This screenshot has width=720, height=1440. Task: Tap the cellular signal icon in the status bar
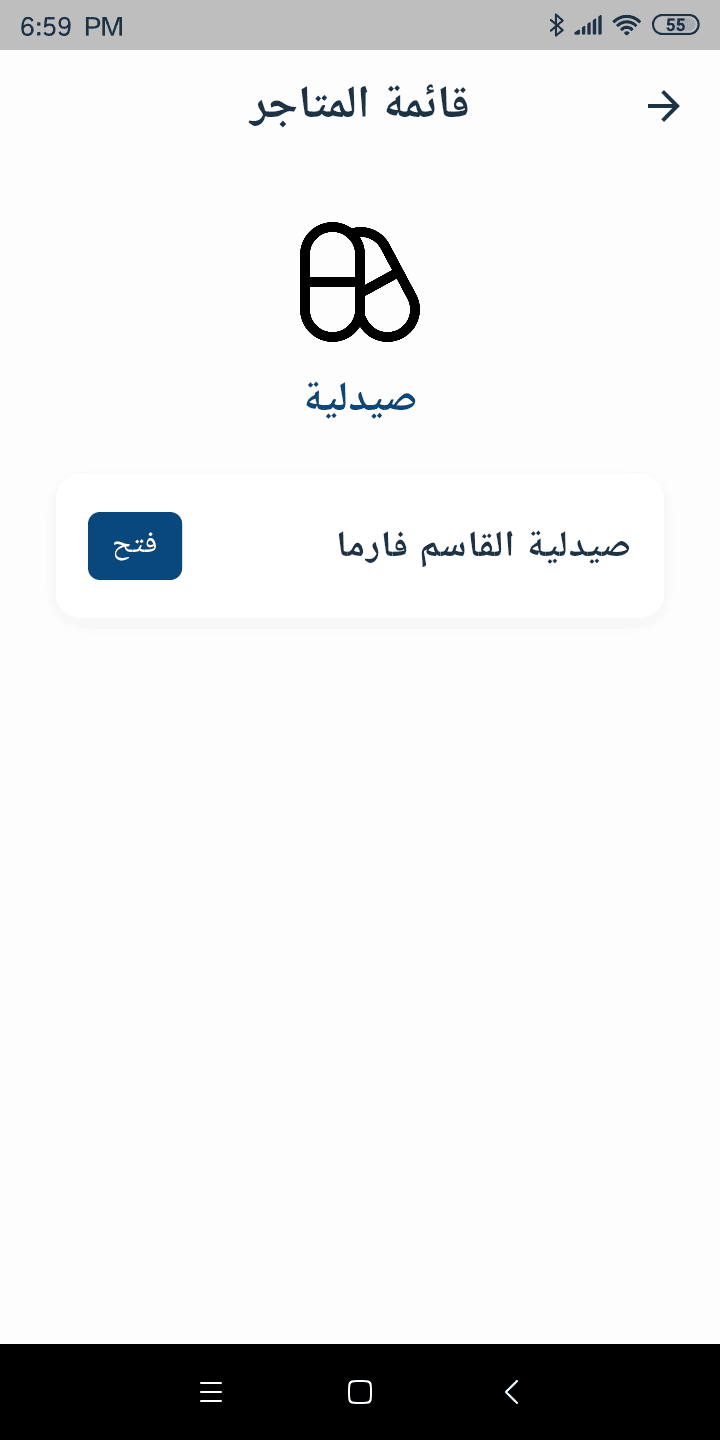589,26
